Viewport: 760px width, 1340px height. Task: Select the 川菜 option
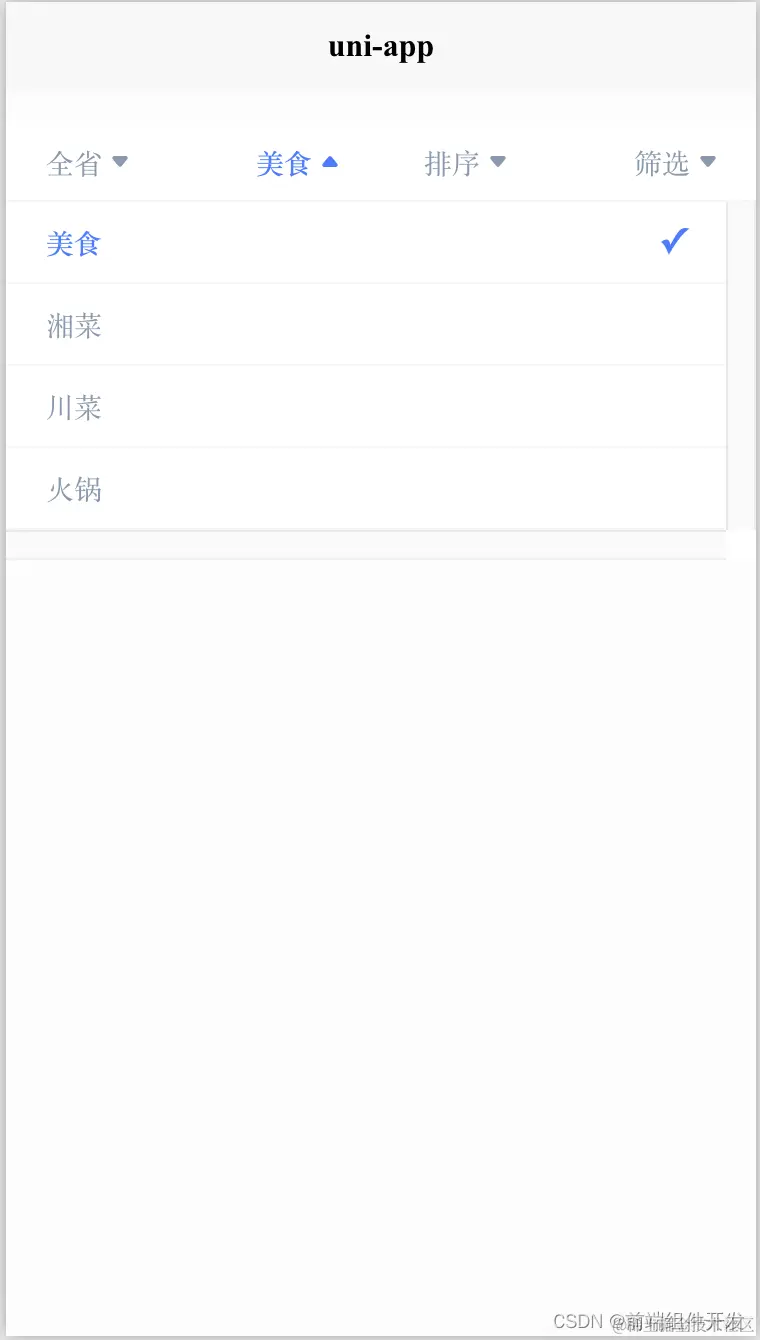pos(74,406)
